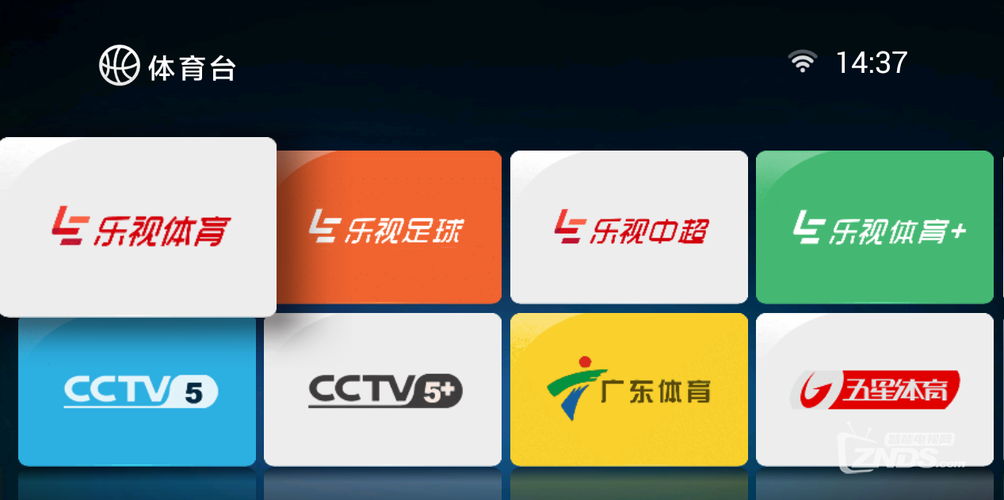Open the 乐视中超 channel
1004x500 pixels.
(x=629, y=228)
